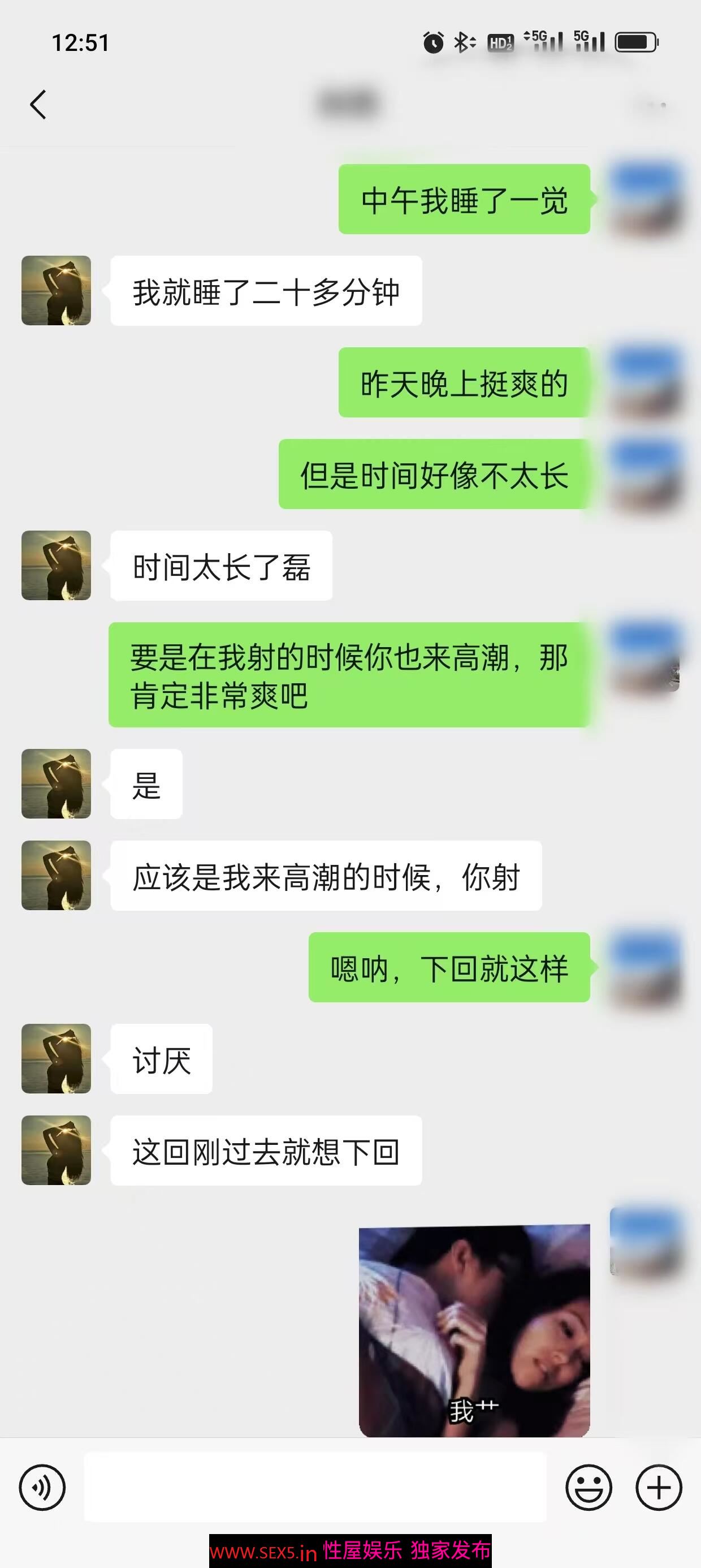Tap contact's avatar next to 讨厌
The image size is (701, 1568).
point(56,1058)
